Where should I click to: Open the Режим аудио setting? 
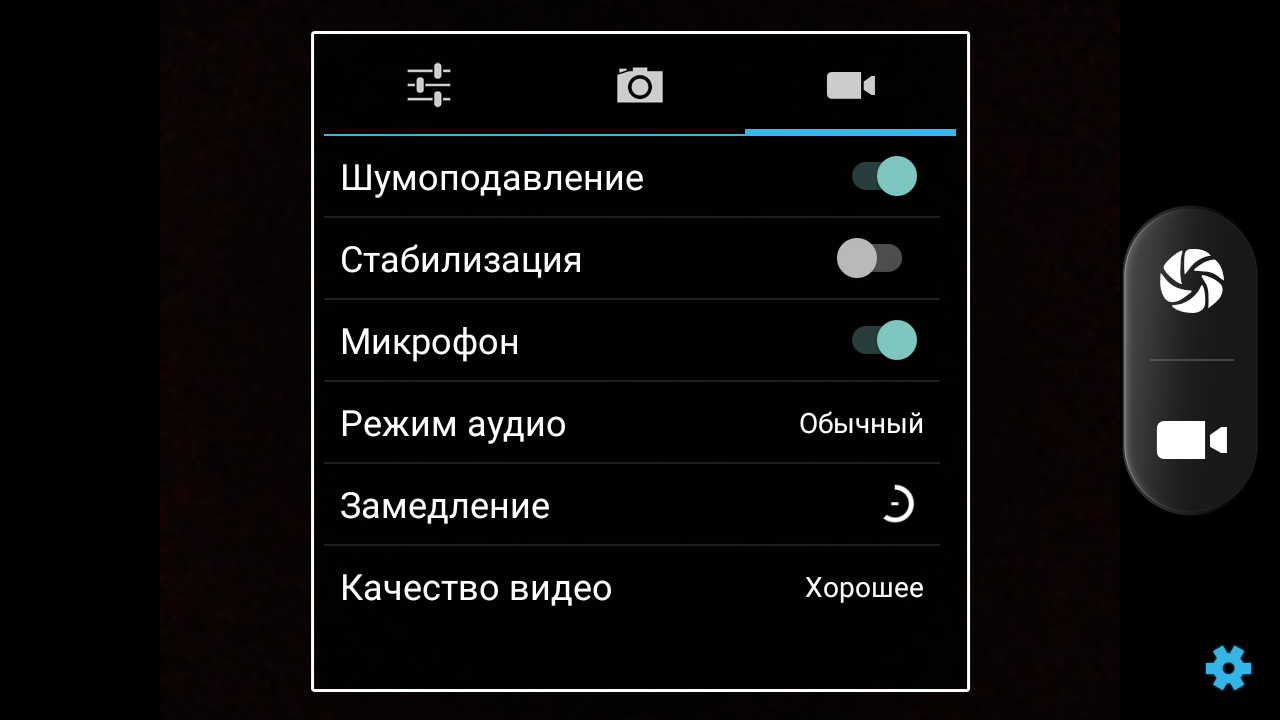(631, 423)
